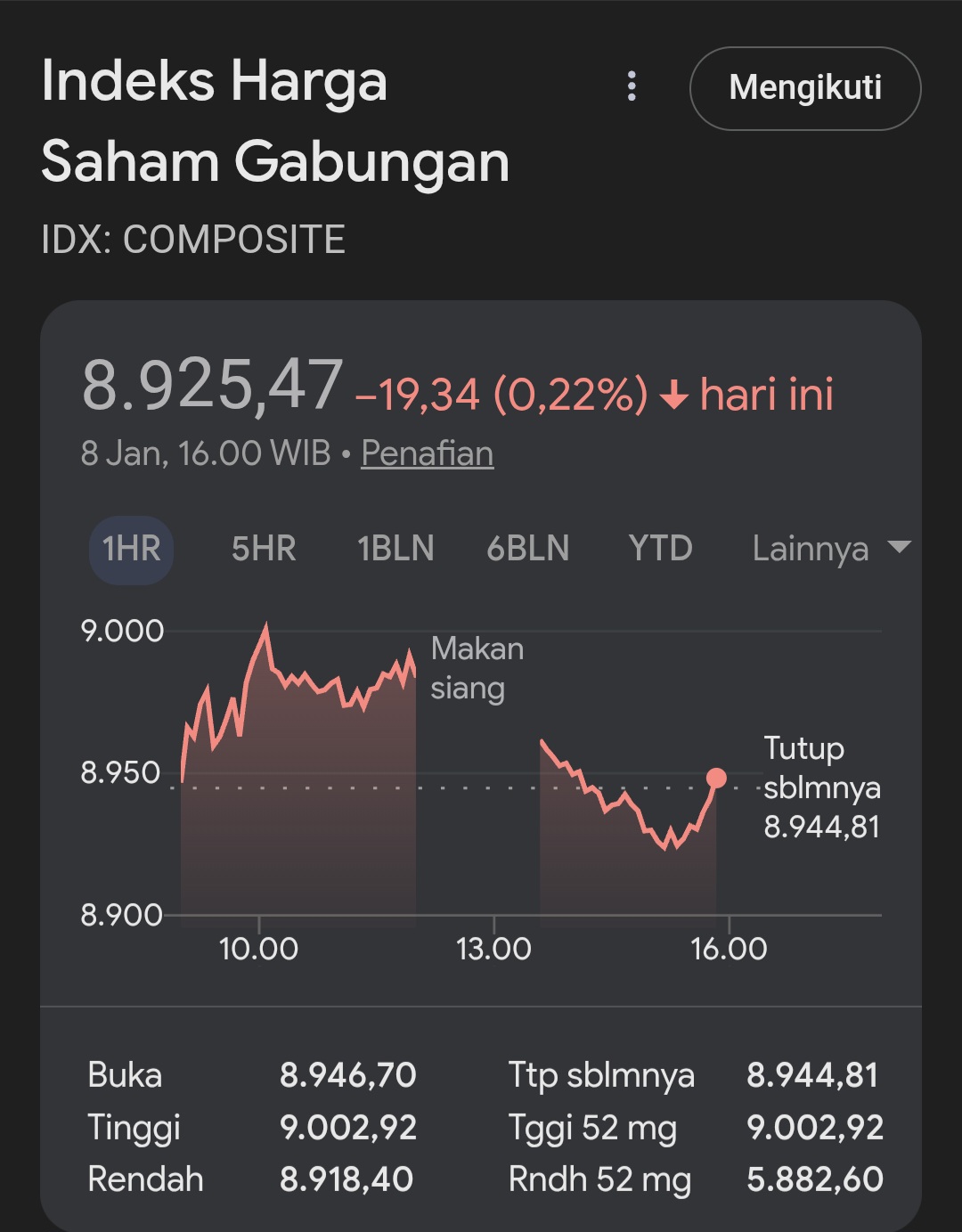Open the three-dot overflow menu
The width and height of the screenshot is (962, 1232).
pos(632,88)
